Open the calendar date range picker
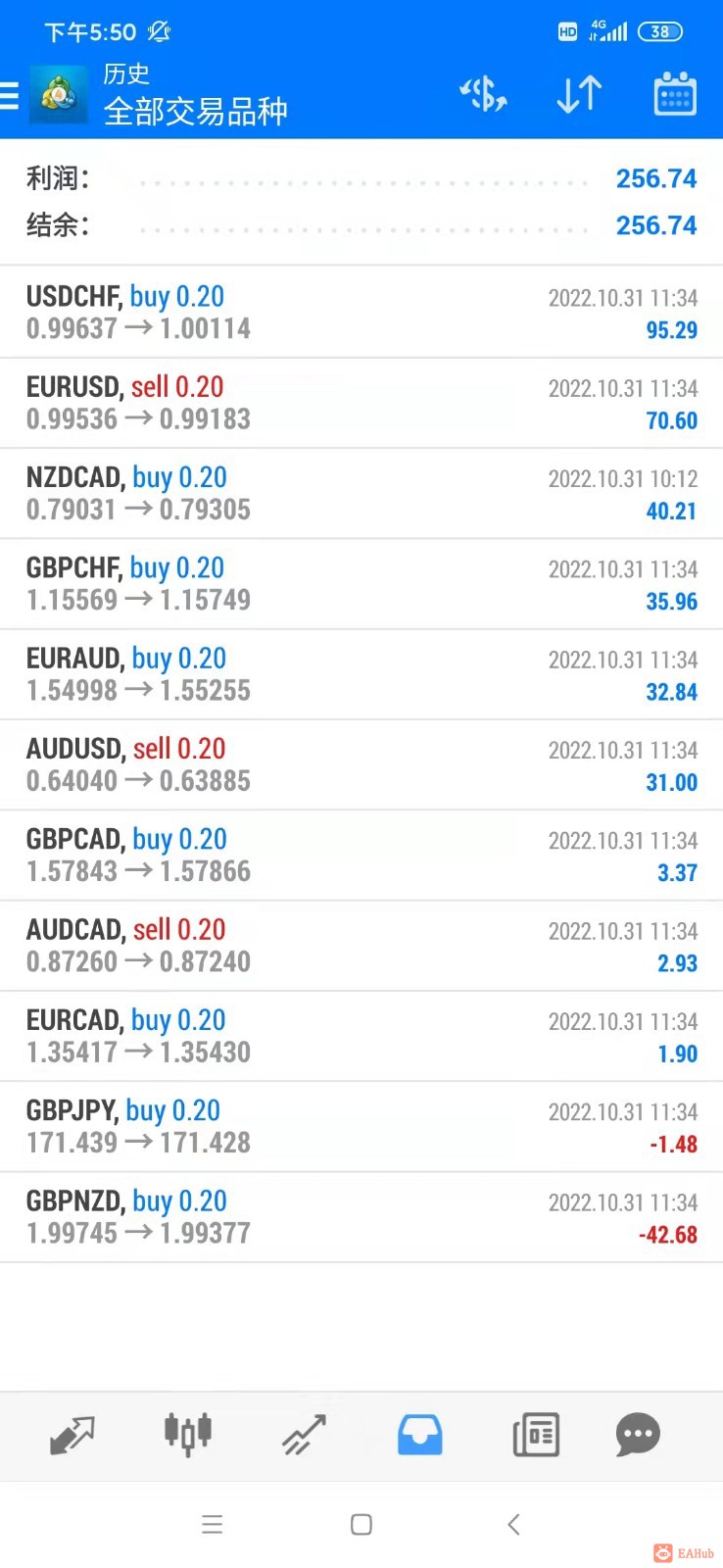The height and width of the screenshot is (1568, 723). (x=674, y=95)
